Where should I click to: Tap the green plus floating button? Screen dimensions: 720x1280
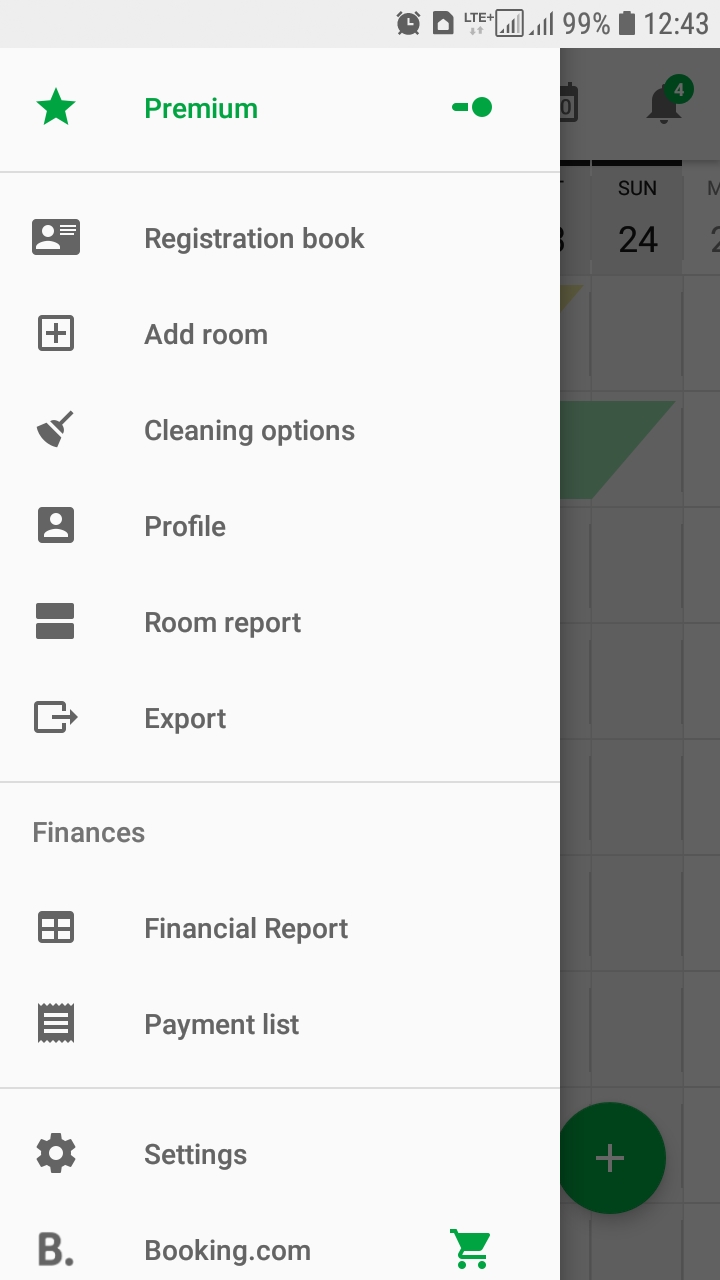point(611,1158)
